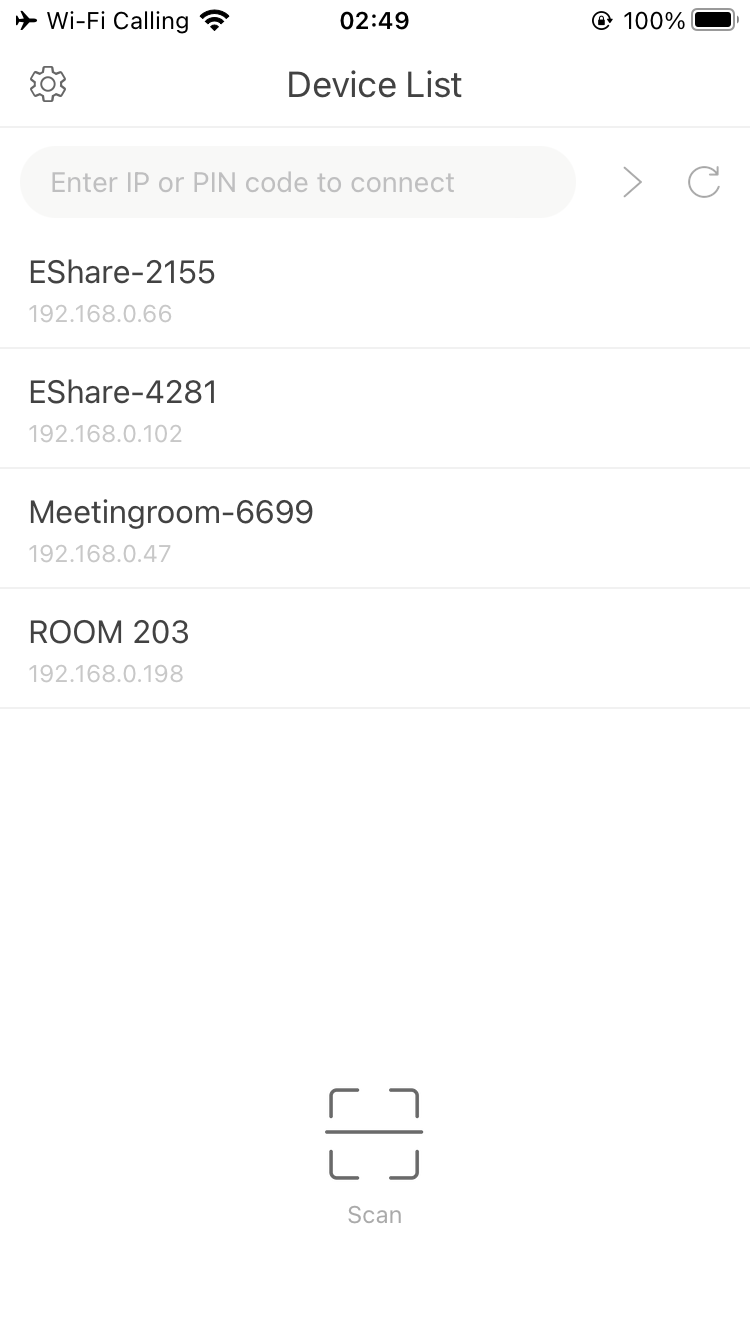Image resolution: width=750 pixels, height=1334 pixels.
Task: Select the EShare-4281 device
Action: coord(374,409)
